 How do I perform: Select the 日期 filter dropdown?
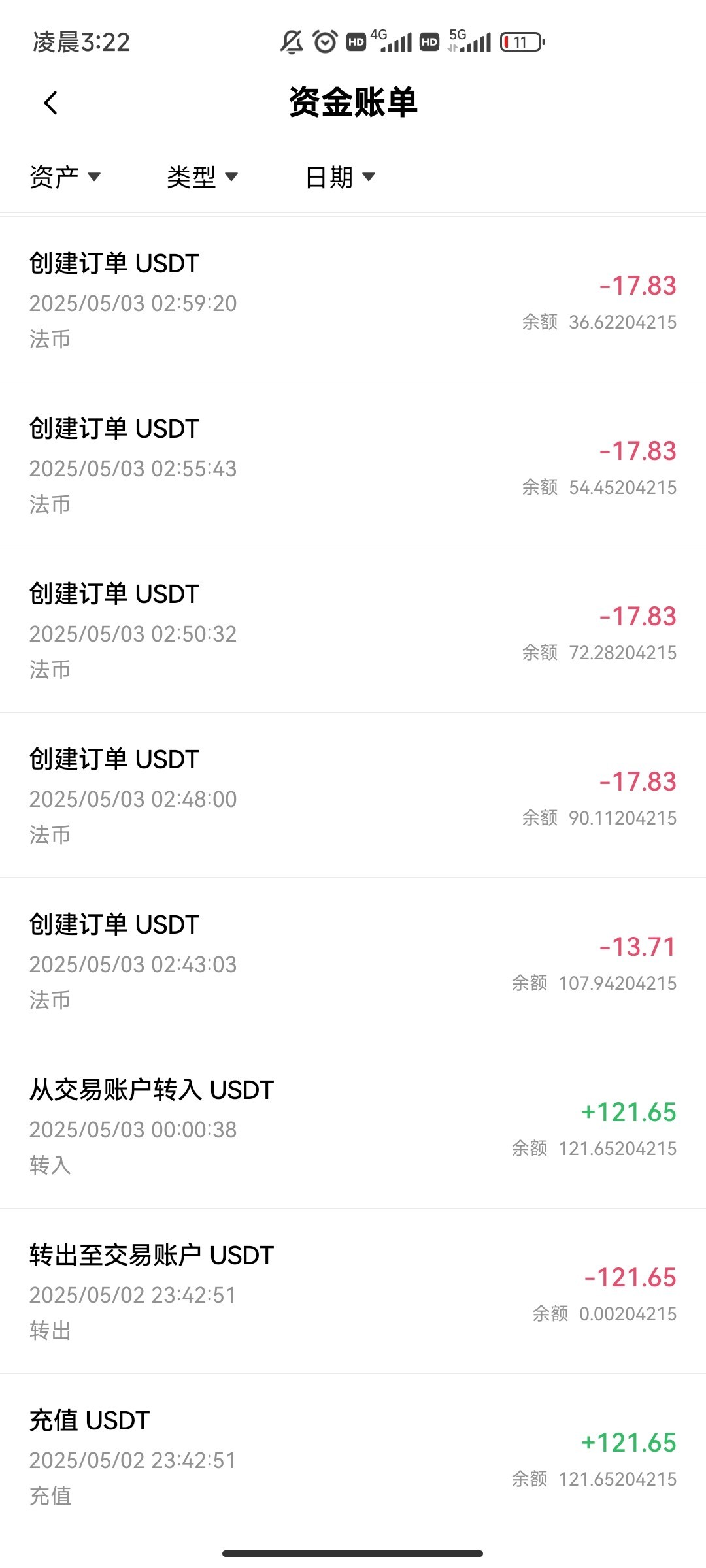pos(340,176)
